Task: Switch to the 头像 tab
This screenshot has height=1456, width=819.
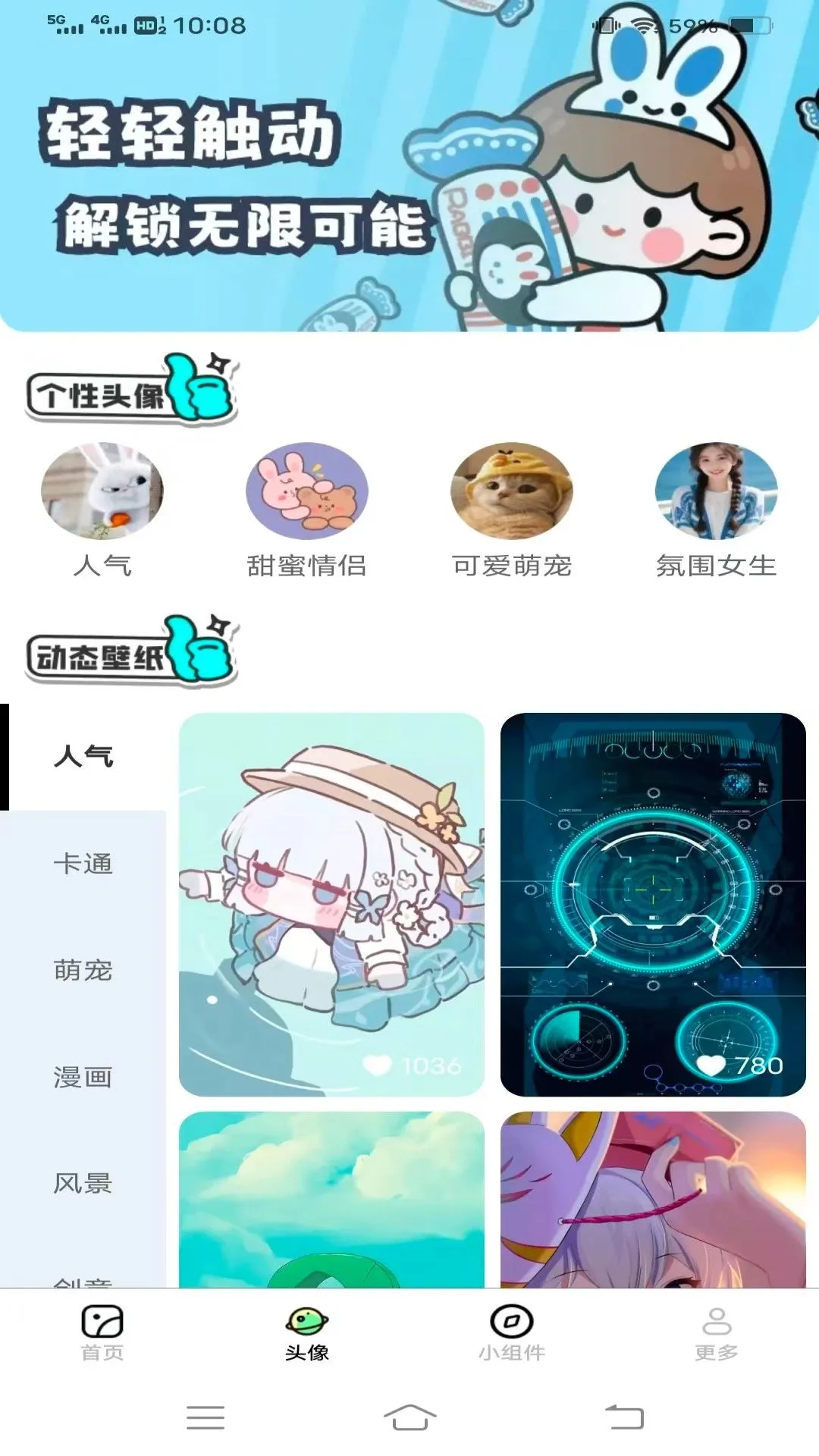Action: [307, 1333]
